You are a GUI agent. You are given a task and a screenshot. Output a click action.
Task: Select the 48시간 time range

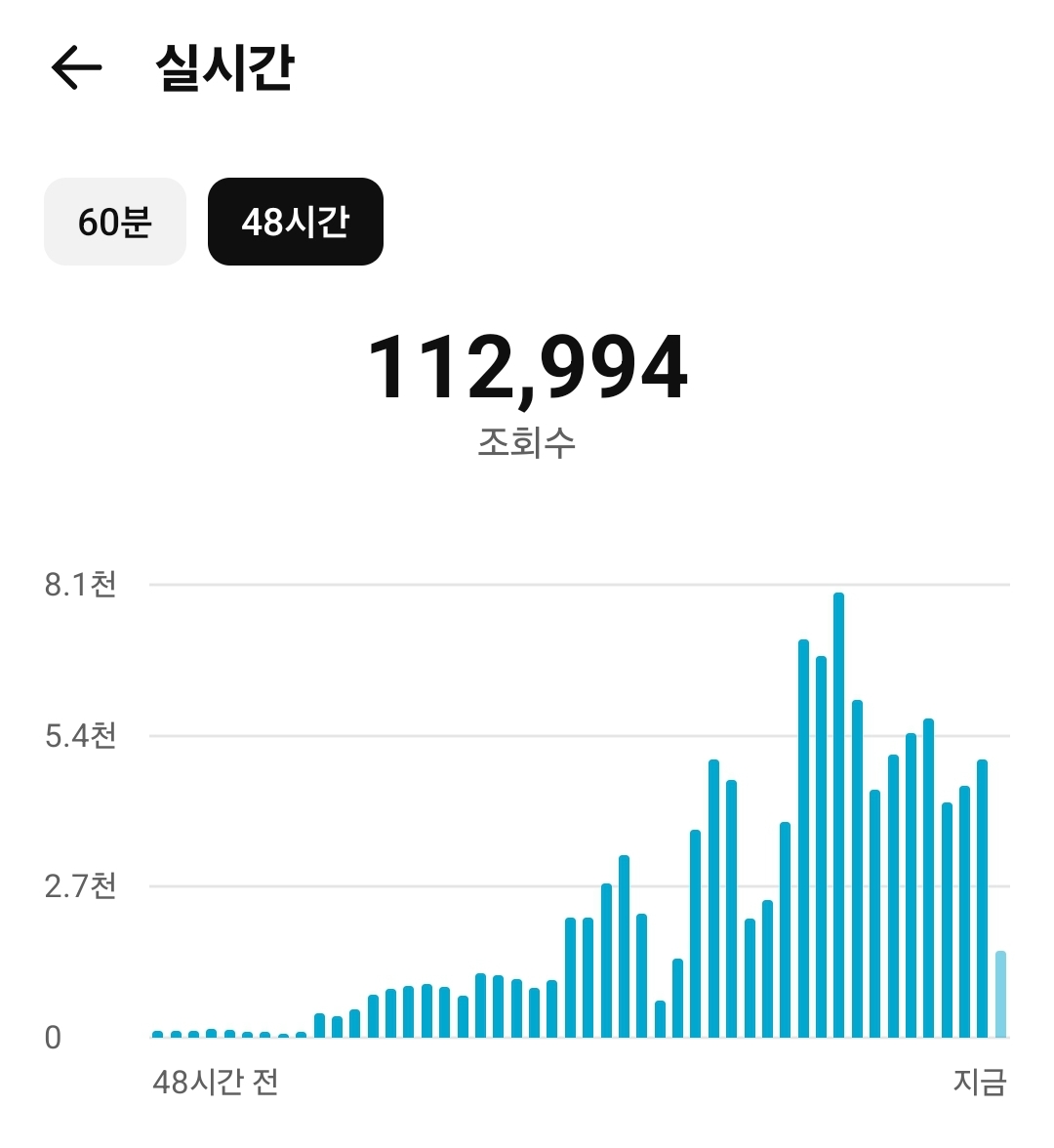click(x=295, y=222)
